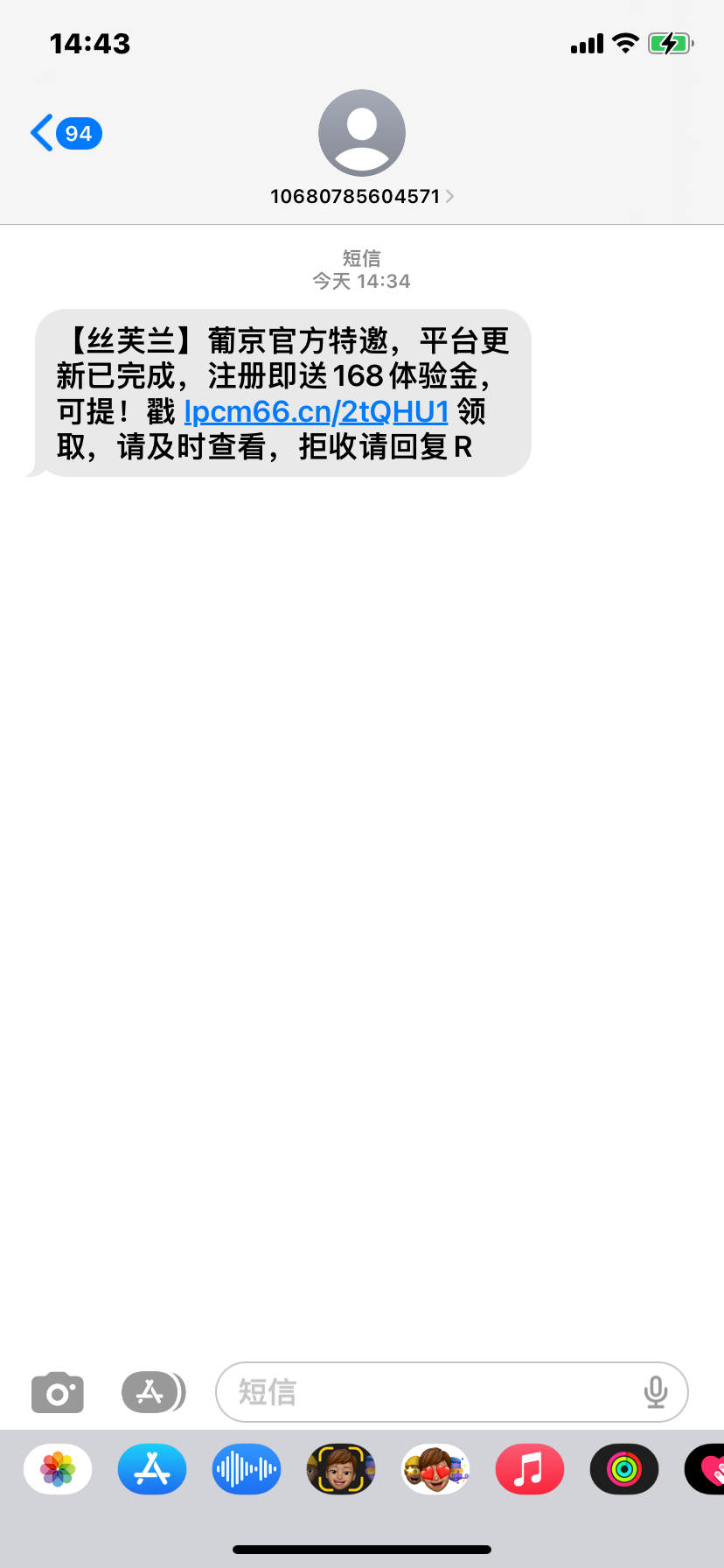This screenshot has height=1568, width=724.
Task: Open the App Store in the app strip
Action: [152, 1469]
